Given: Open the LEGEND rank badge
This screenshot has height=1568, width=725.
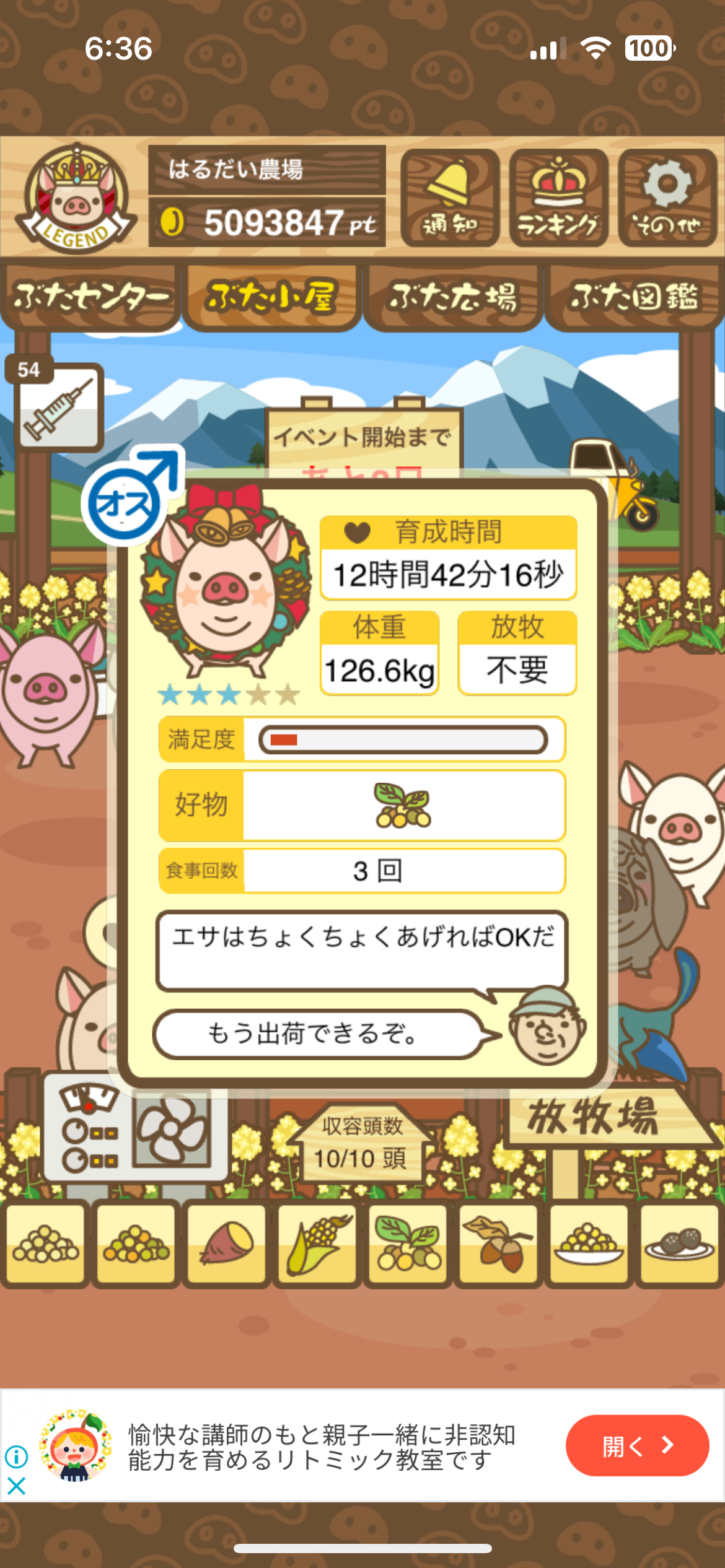Looking at the screenshot, I should point(76,198).
